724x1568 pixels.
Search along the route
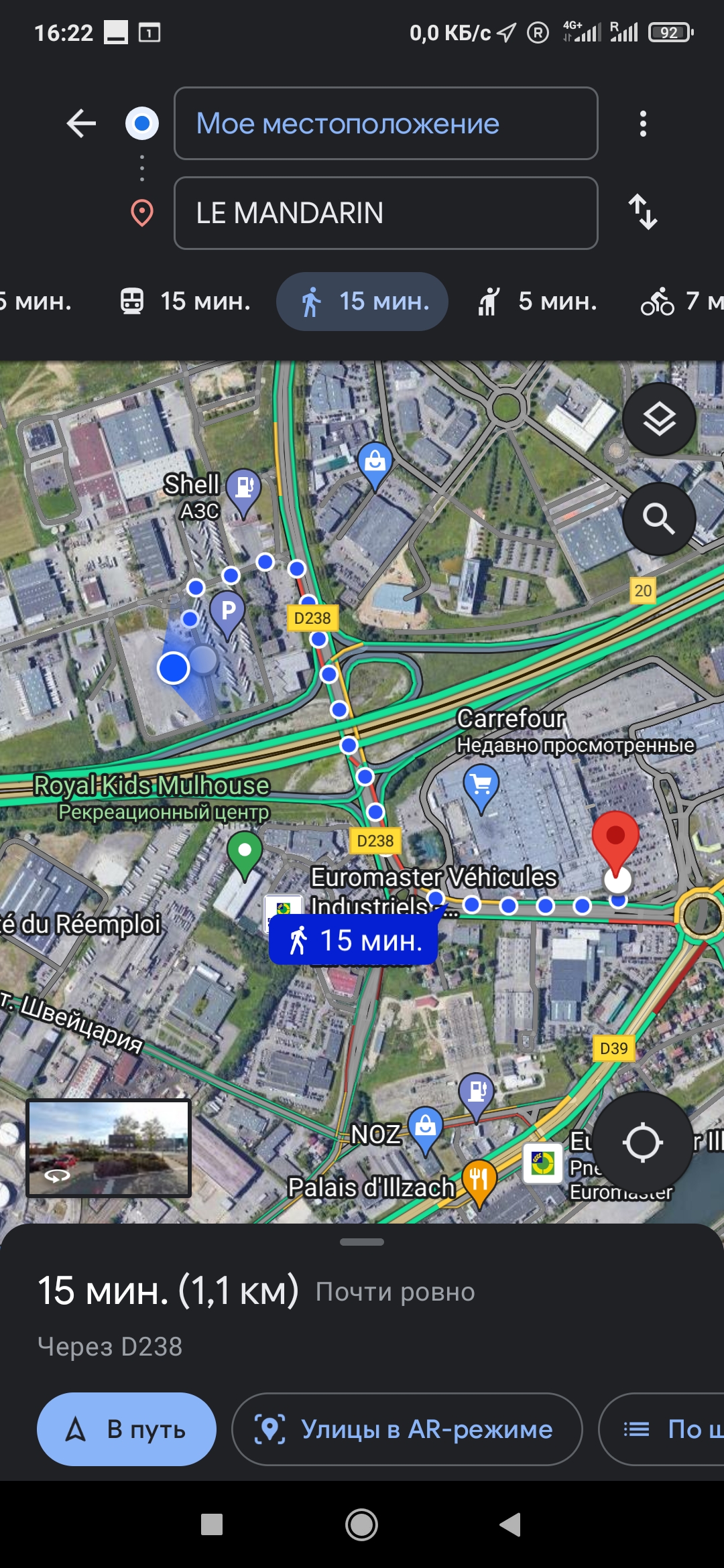(659, 519)
